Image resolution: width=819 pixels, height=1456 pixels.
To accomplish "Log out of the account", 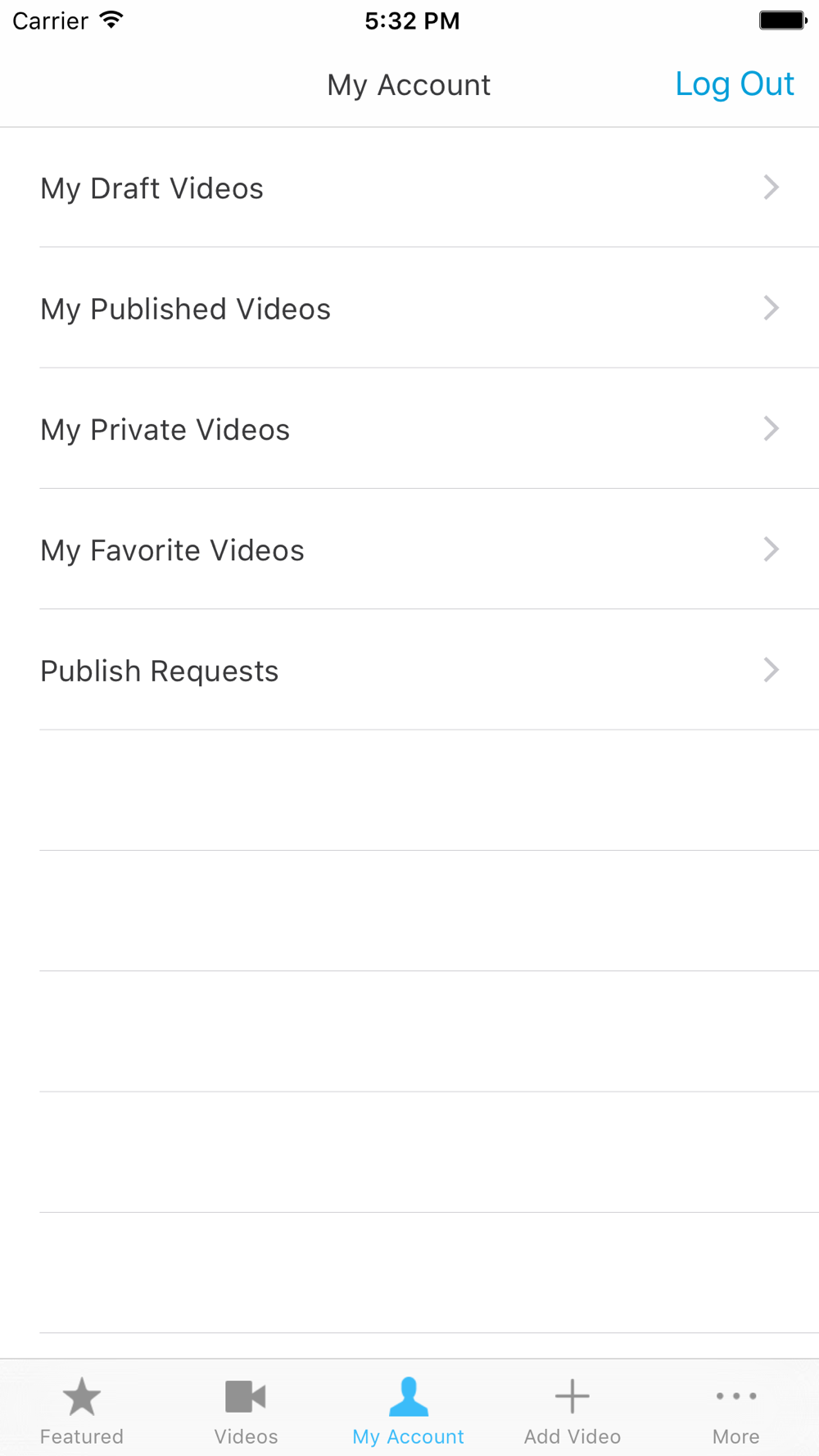I will [x=734, y=84].
